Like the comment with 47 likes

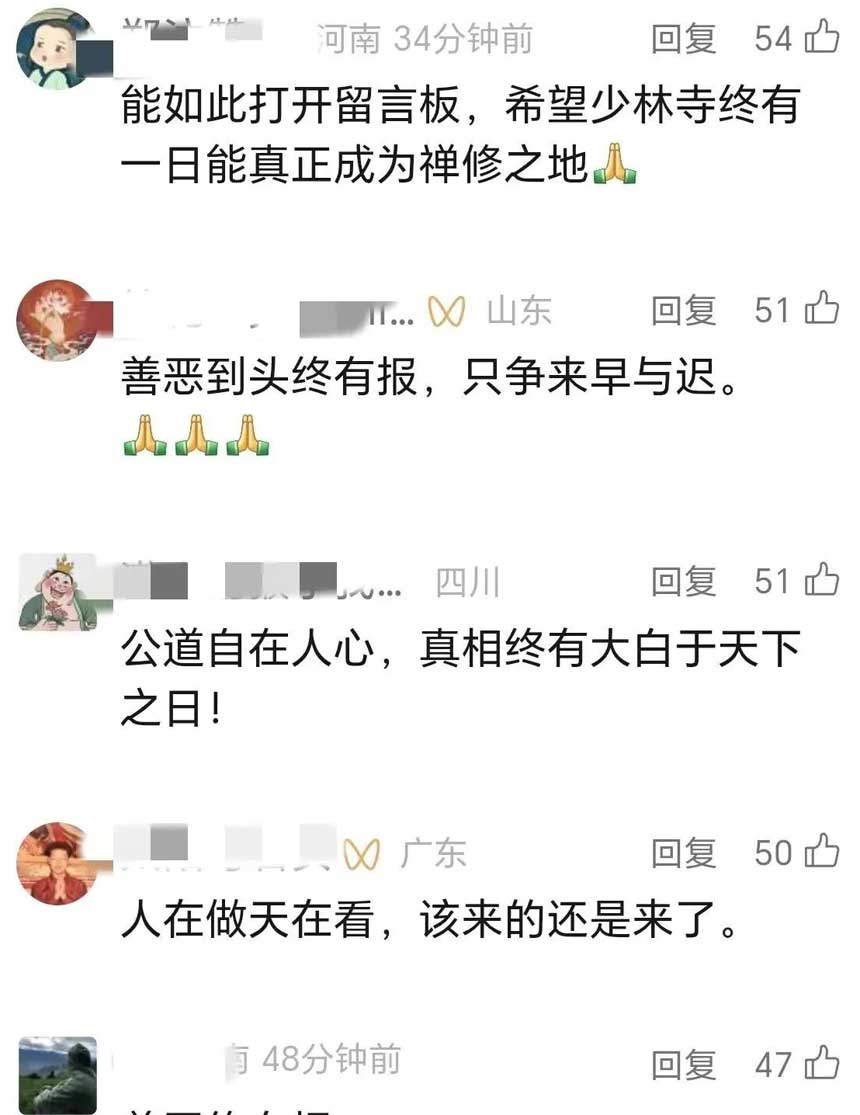pyautogui.click(x=822, y=1064)
